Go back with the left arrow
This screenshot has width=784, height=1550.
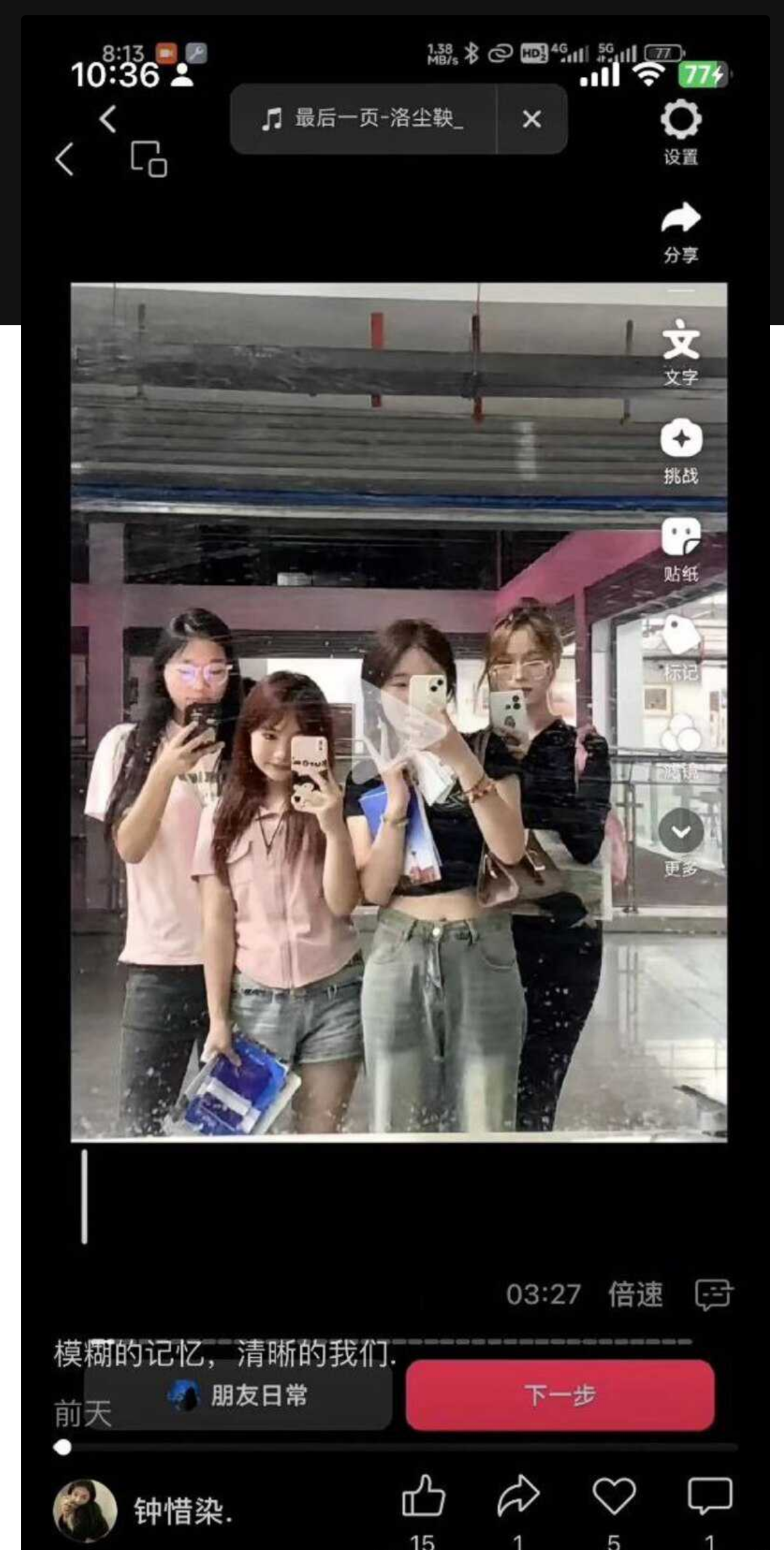coord(64,159)
